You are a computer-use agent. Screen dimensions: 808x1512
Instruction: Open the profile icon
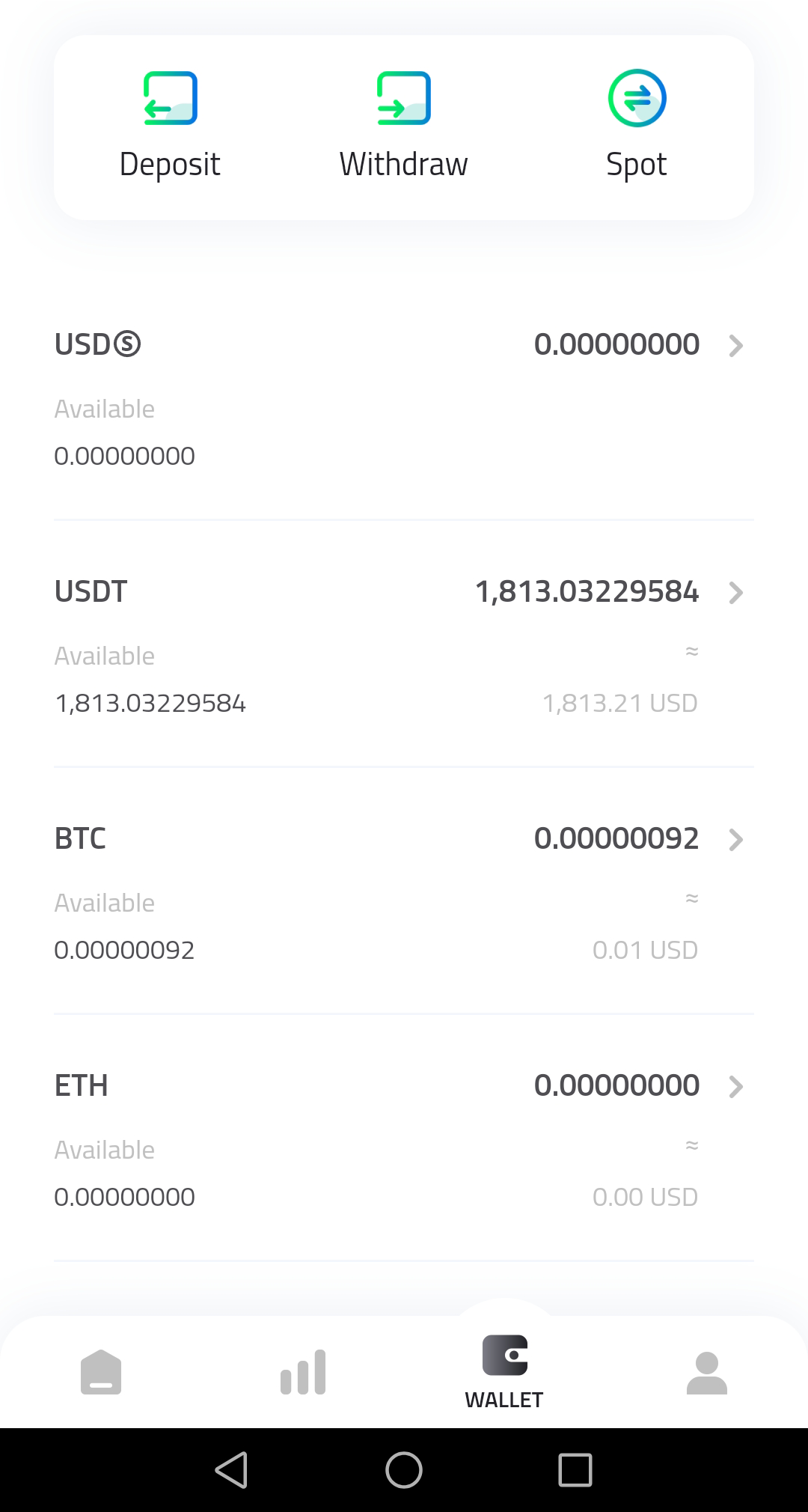tap(707, 1371)
